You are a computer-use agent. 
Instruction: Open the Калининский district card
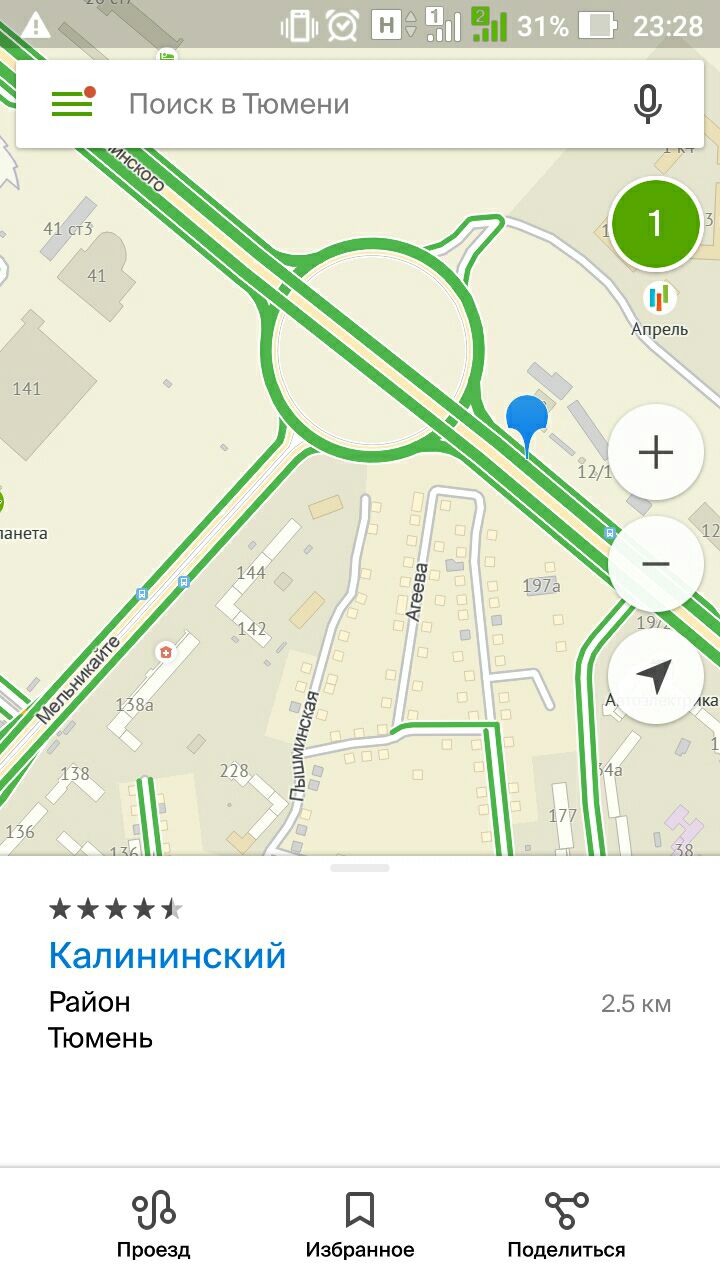167,956
